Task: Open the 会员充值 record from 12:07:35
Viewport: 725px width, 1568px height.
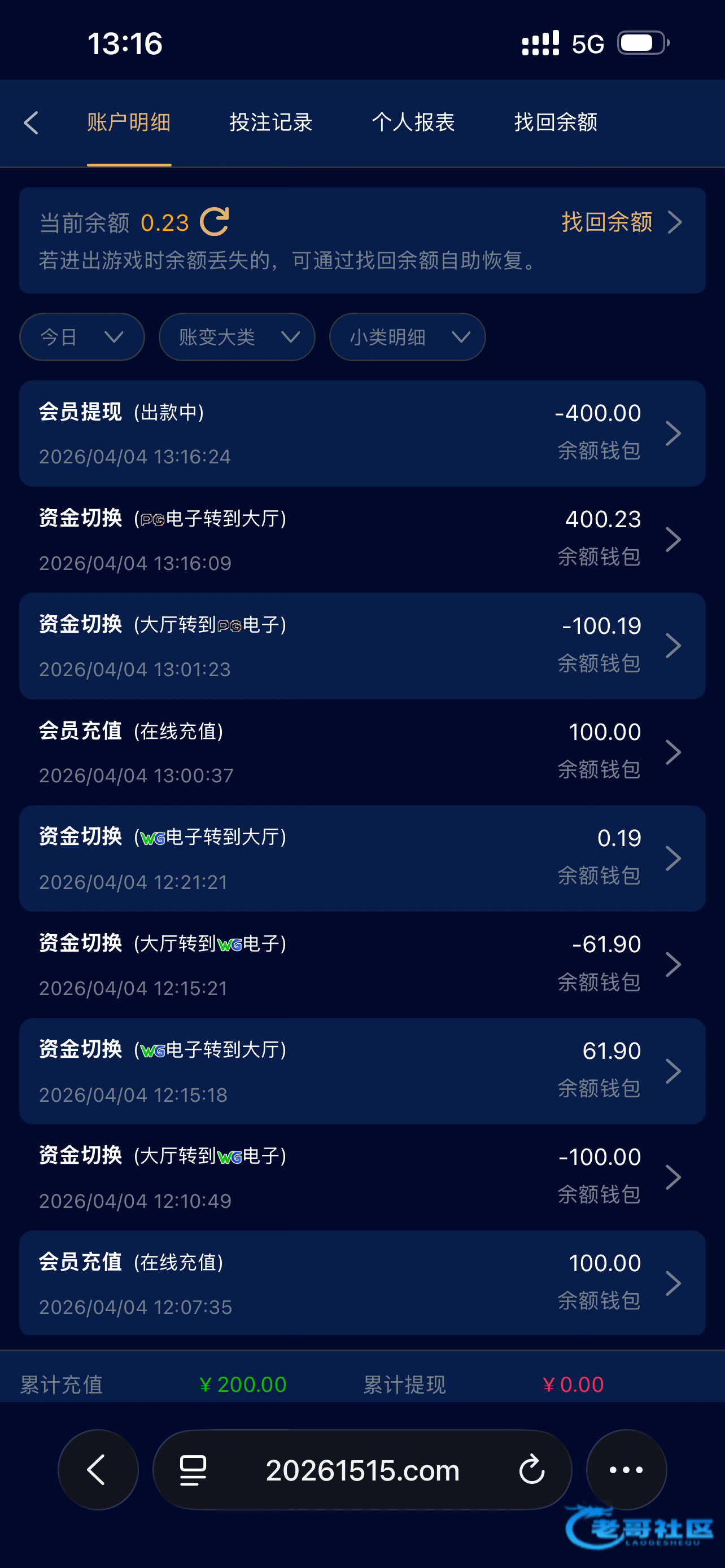Action: point(362,1283)
